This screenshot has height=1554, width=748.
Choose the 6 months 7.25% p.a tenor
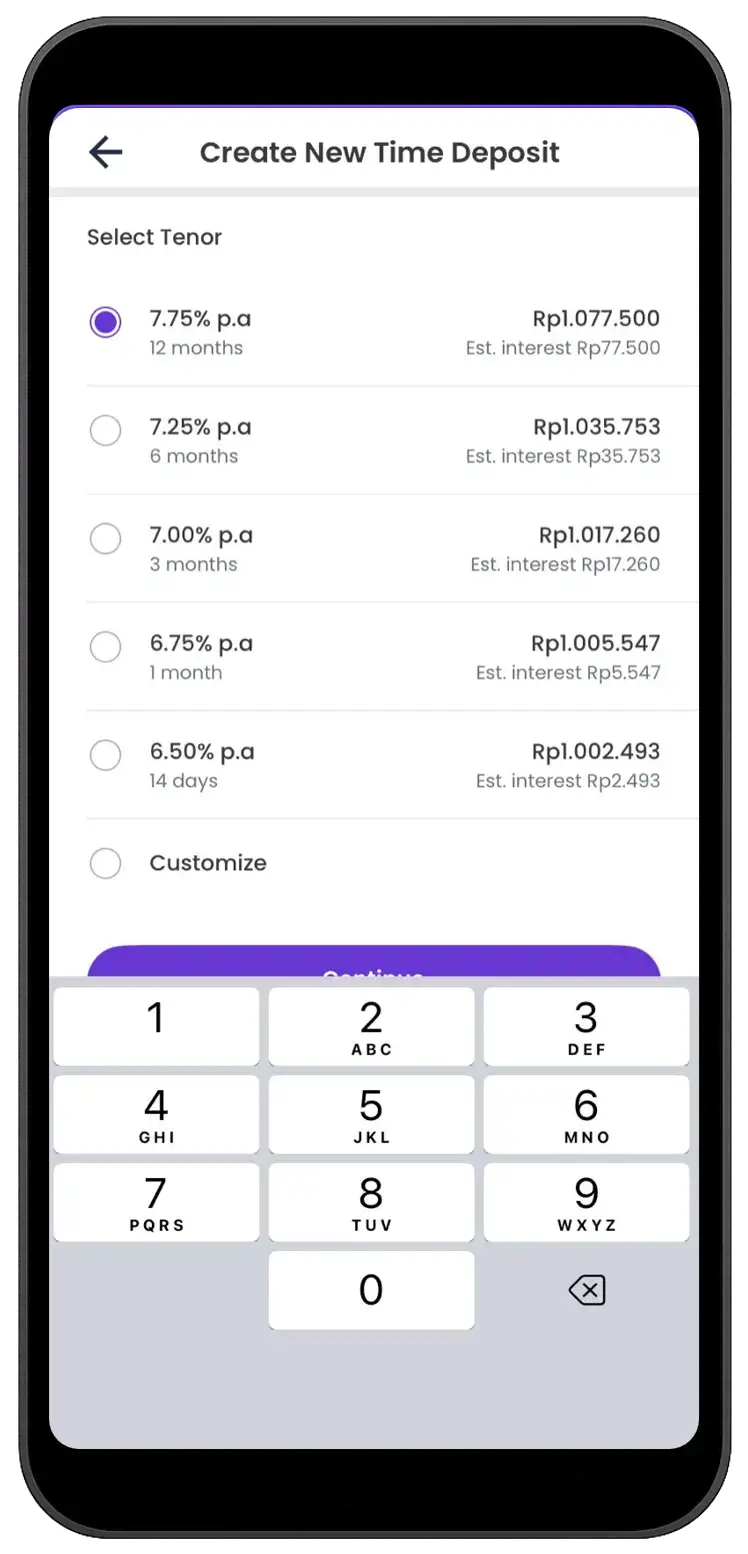105,431
